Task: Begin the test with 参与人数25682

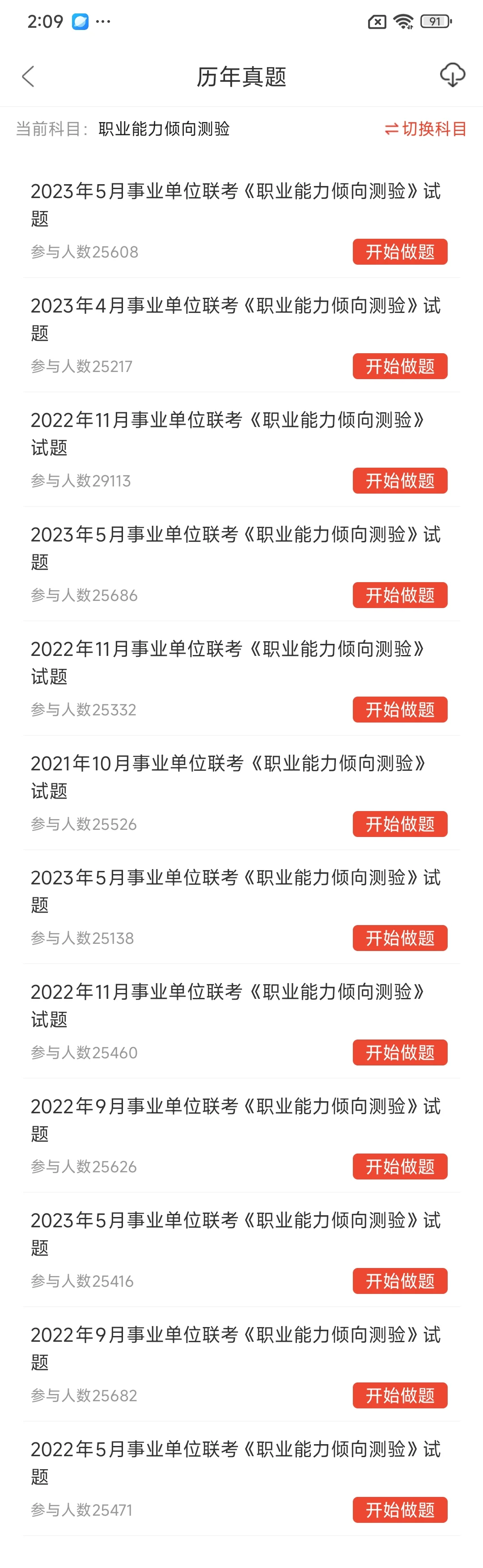Action: [399, 1395]
